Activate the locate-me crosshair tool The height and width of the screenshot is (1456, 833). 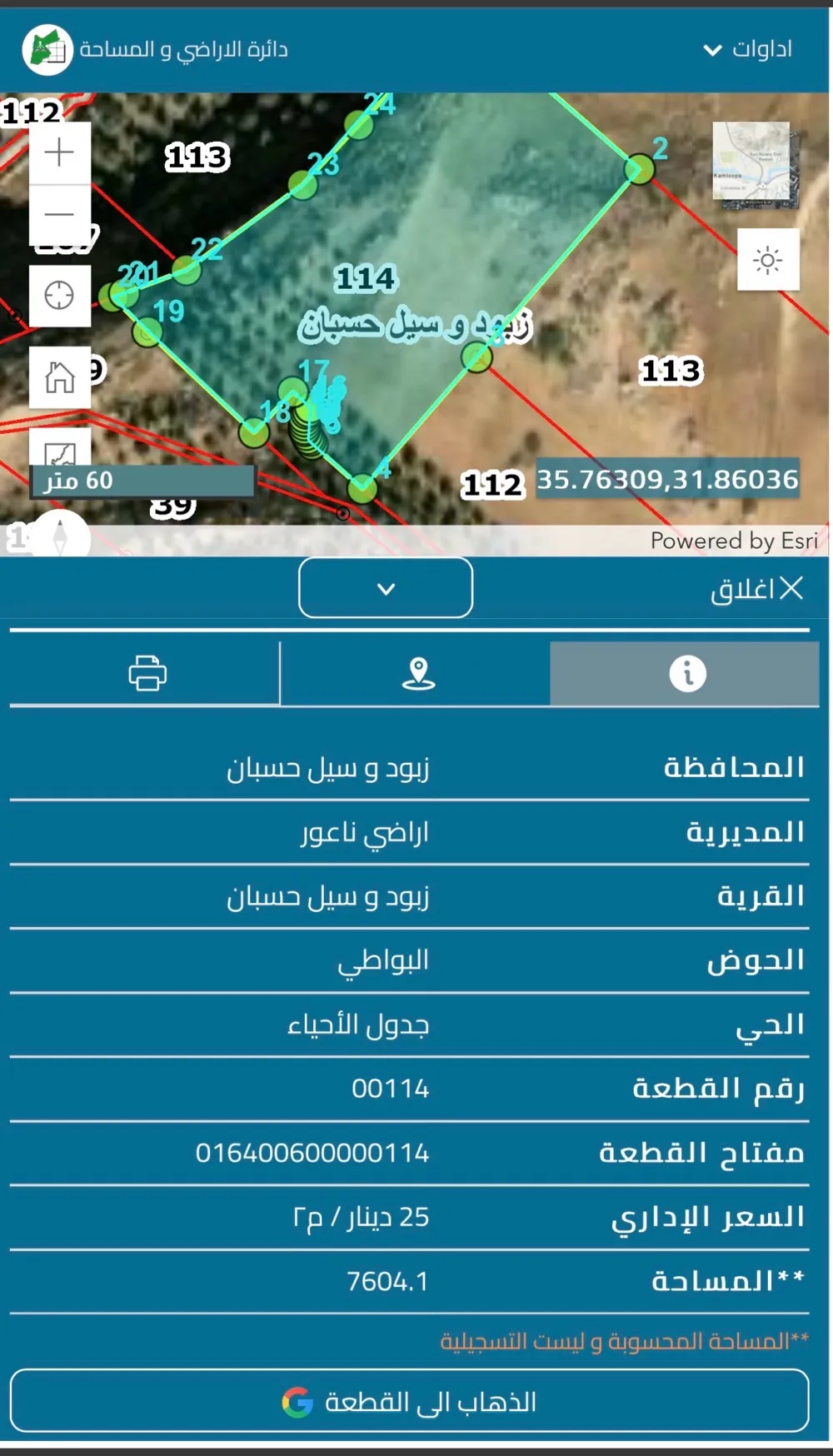pos(58,295)
